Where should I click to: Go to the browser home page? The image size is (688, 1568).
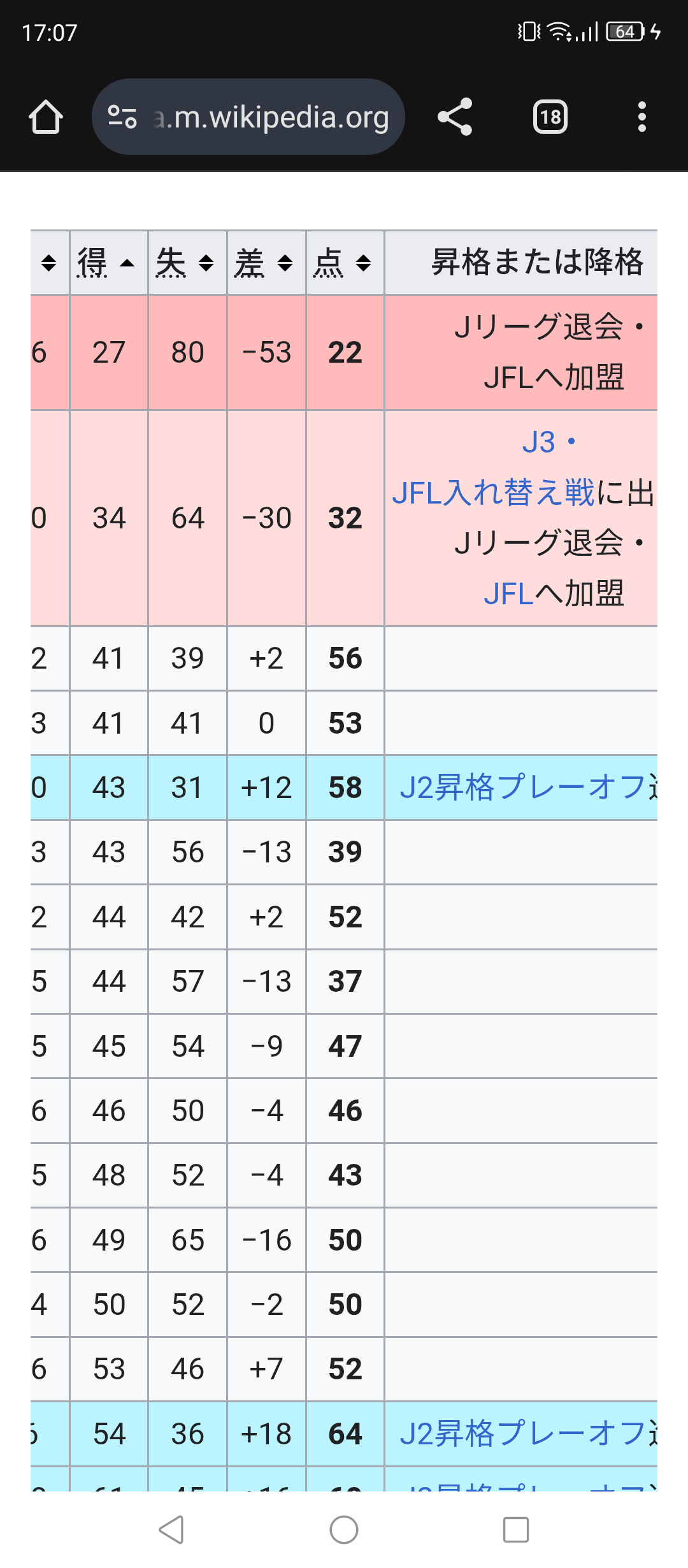46,117
